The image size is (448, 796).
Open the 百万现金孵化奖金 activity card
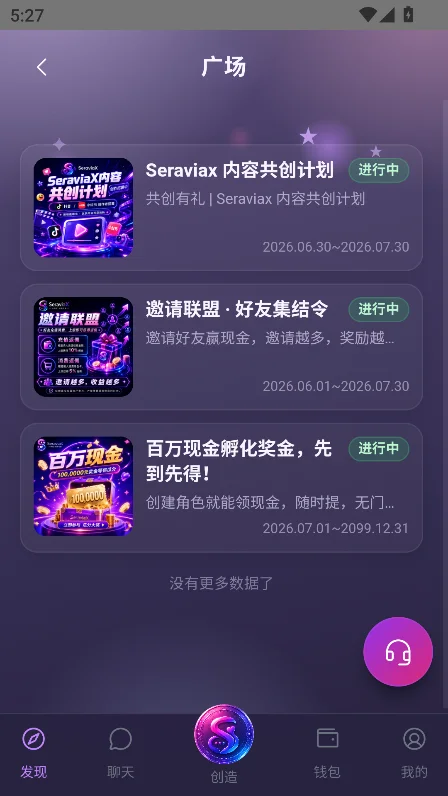tap(221, 488)
